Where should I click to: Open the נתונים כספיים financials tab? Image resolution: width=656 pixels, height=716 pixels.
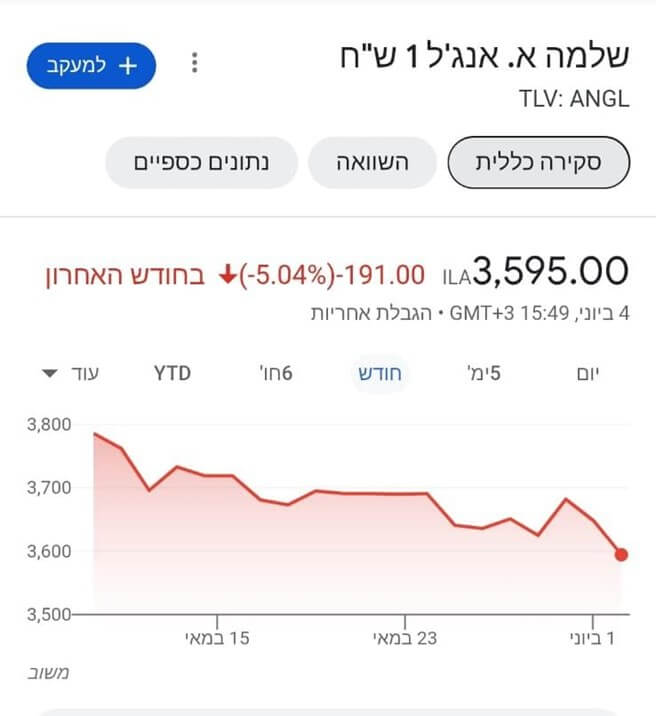202,162
